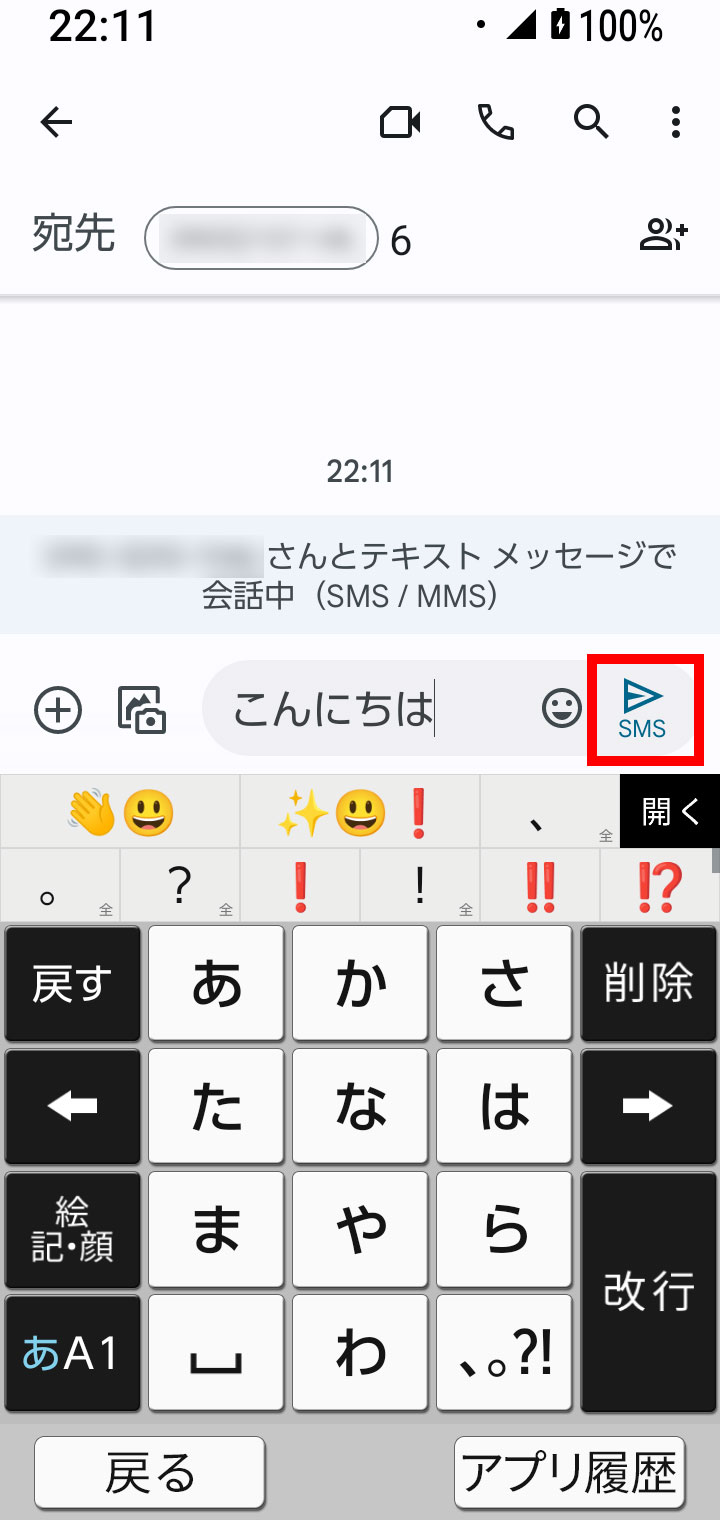Search within the conversation
720x1520 pixels.
[591, 123]
